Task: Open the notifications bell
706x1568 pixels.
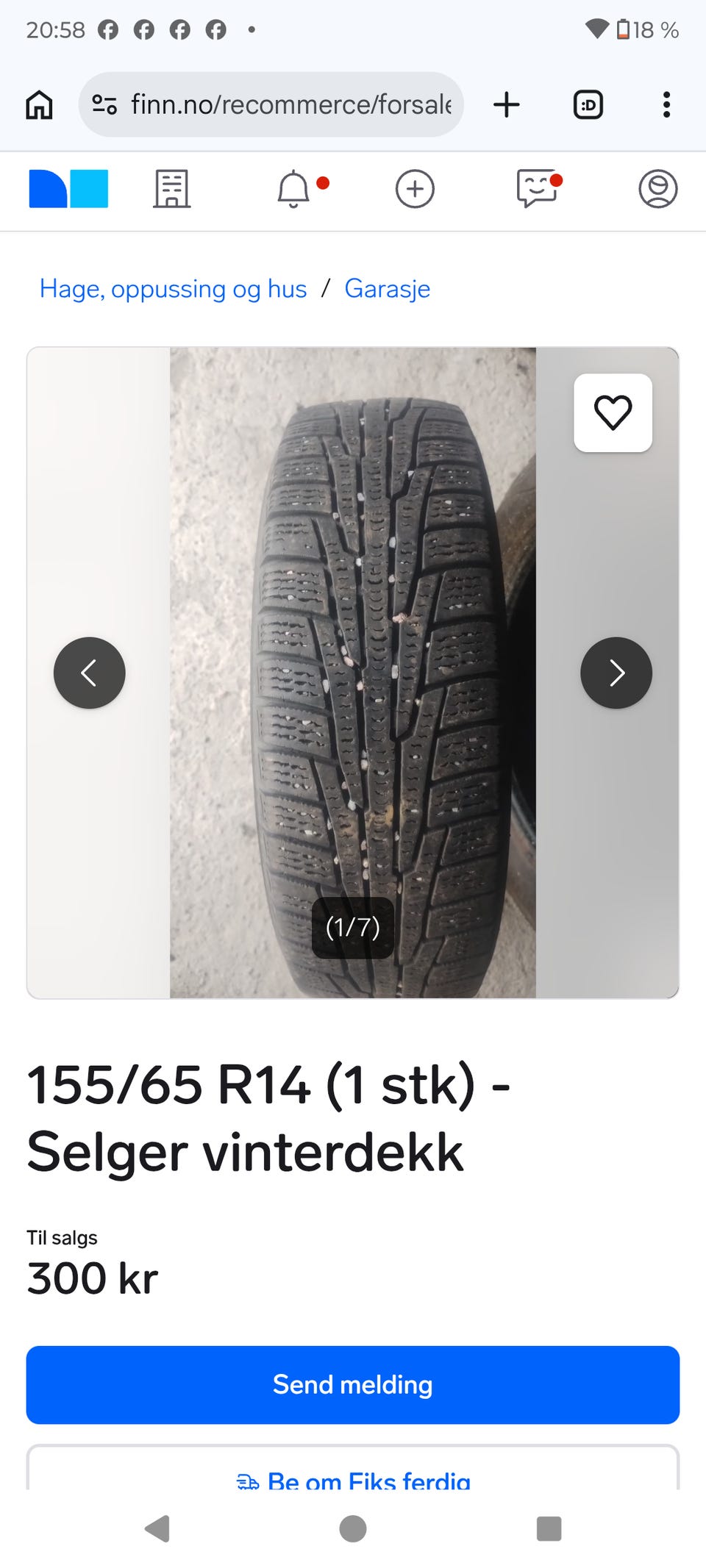Action: (293, 189)
